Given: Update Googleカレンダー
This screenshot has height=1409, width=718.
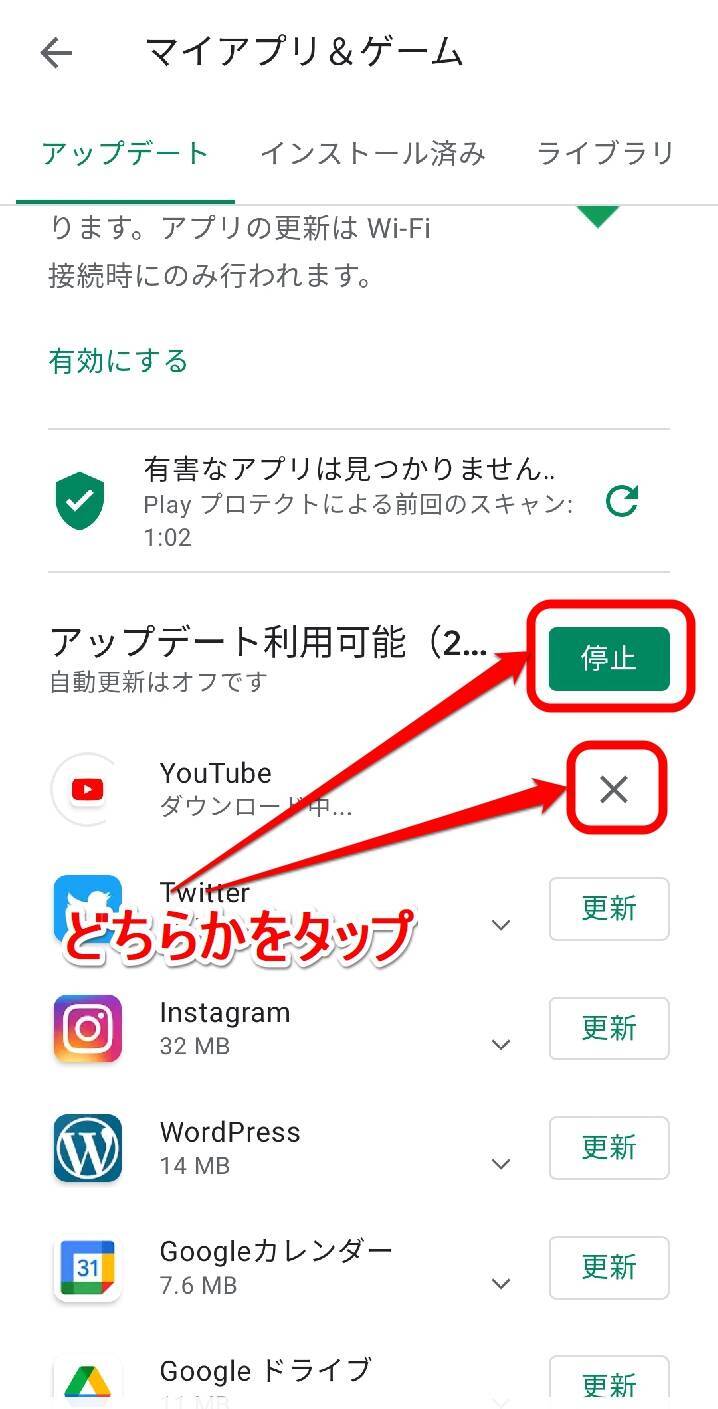Looking at the screenshot, I should coord(608,1267).
